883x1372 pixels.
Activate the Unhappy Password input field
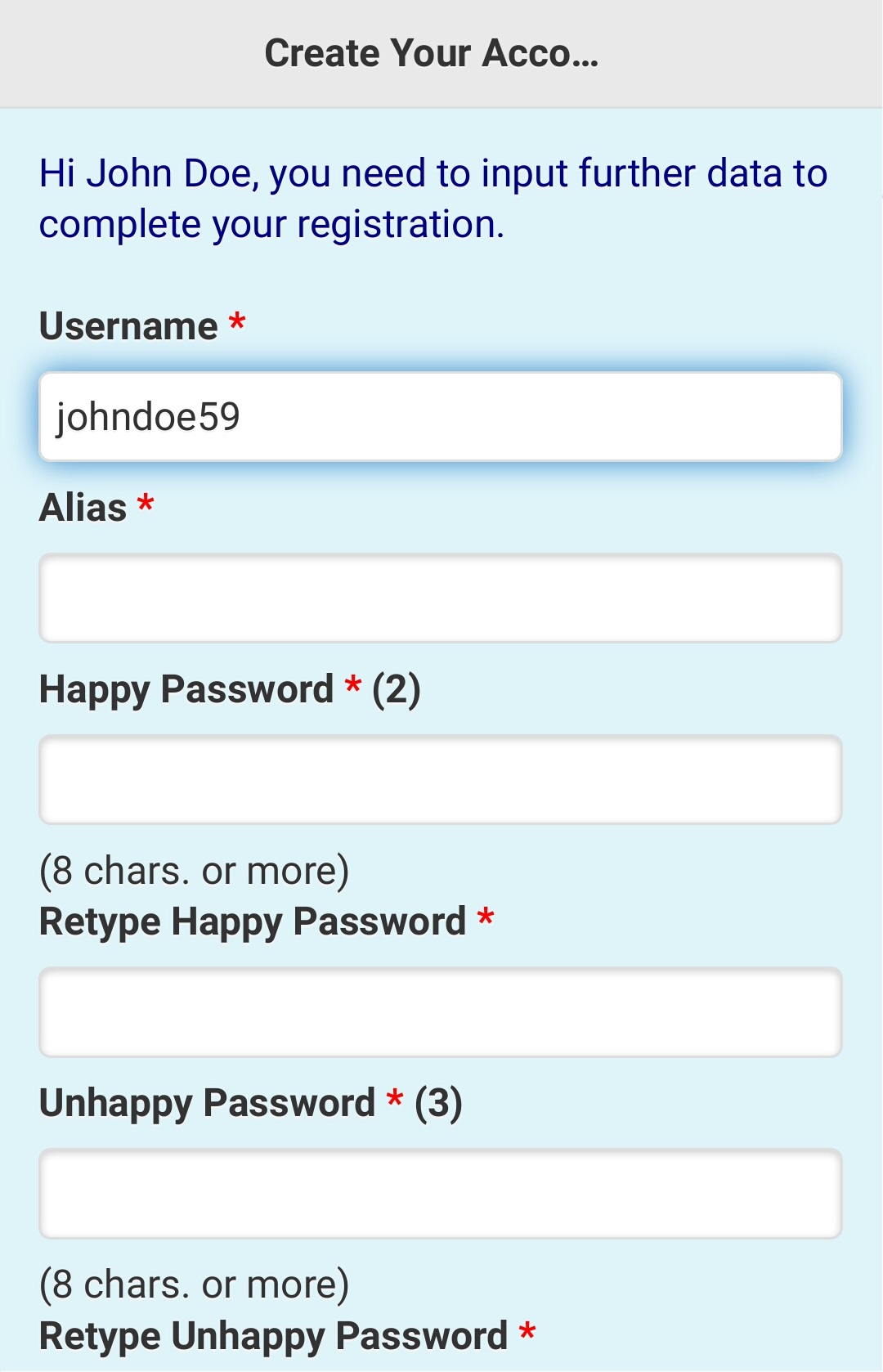point(440,1194)
